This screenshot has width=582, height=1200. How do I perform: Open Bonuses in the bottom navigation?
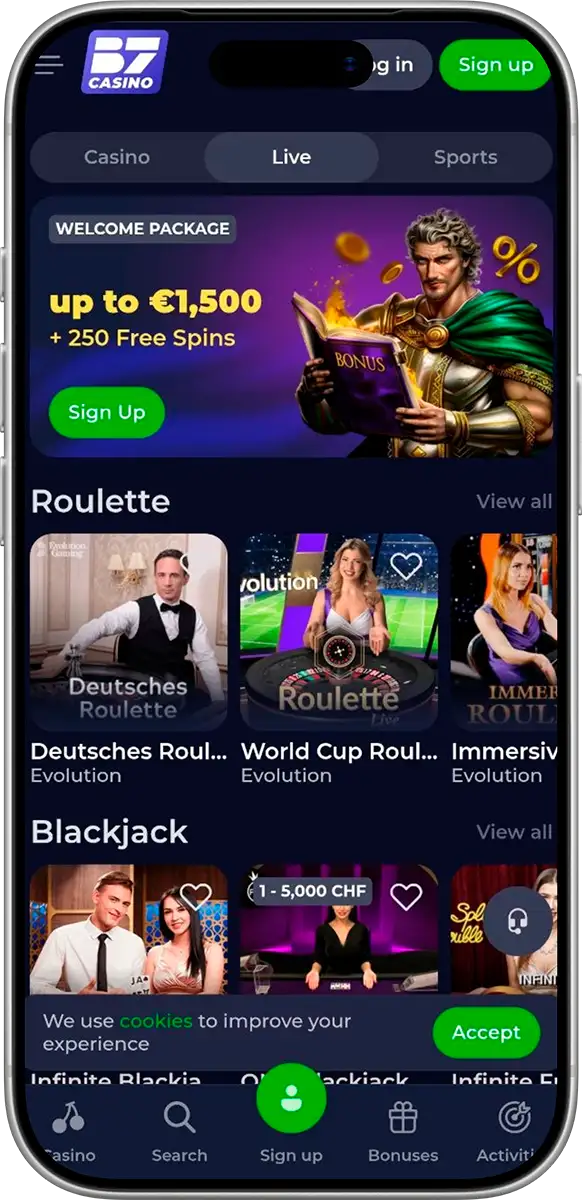[403, 1133]
